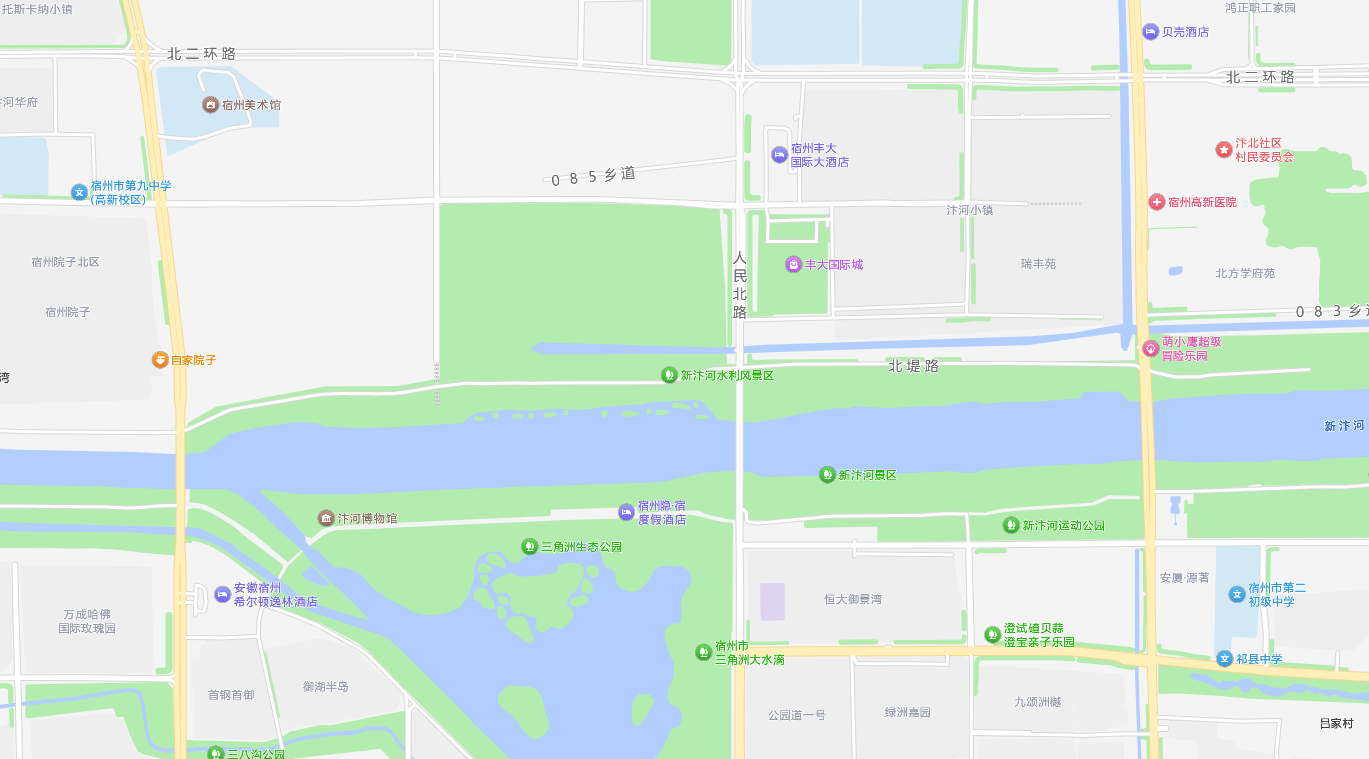Open the 宿州美术馆 map marker
This screenshot has height=759, width=1369.
(x=211, y=105)
